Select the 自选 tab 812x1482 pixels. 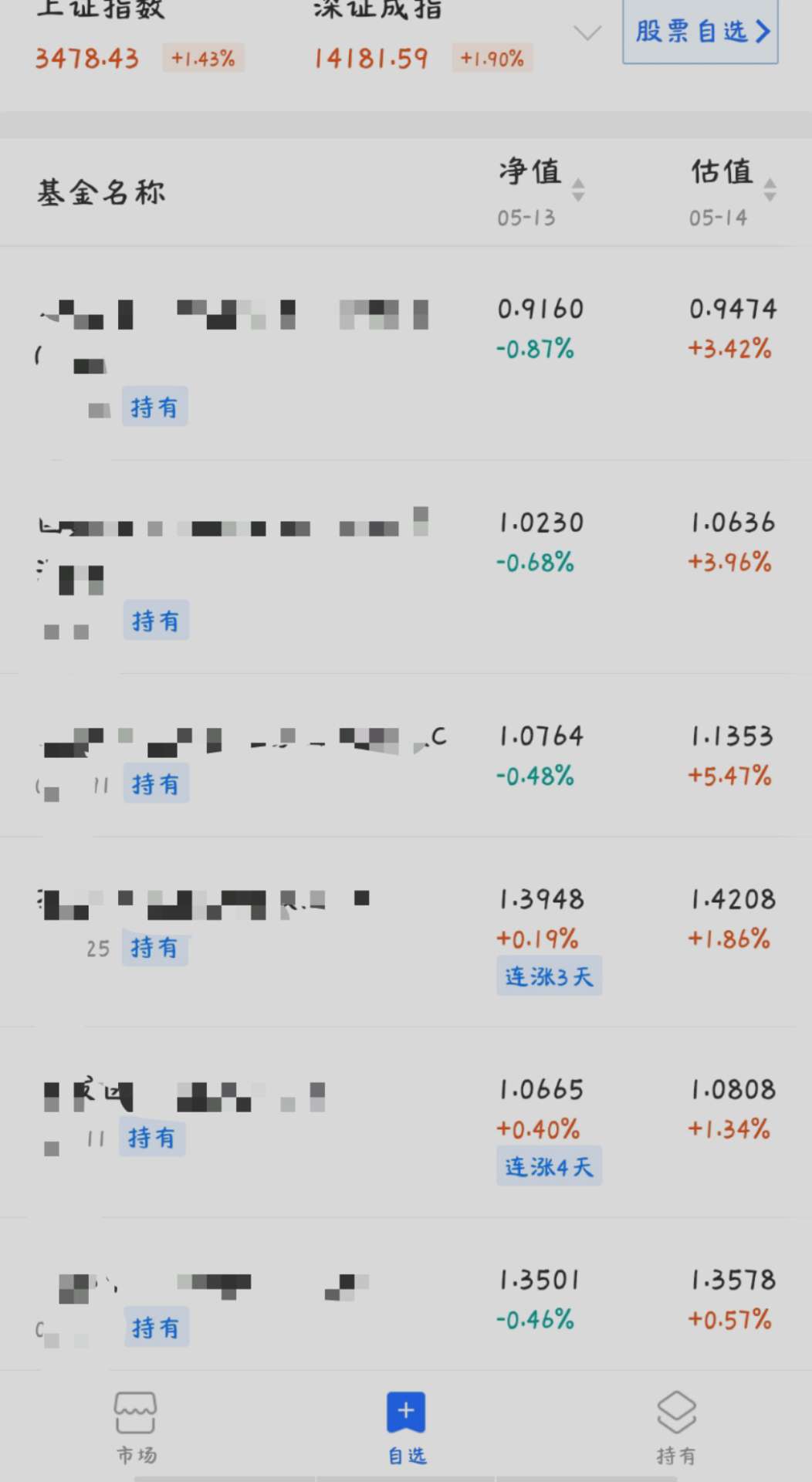click(x=406, y=1428)
